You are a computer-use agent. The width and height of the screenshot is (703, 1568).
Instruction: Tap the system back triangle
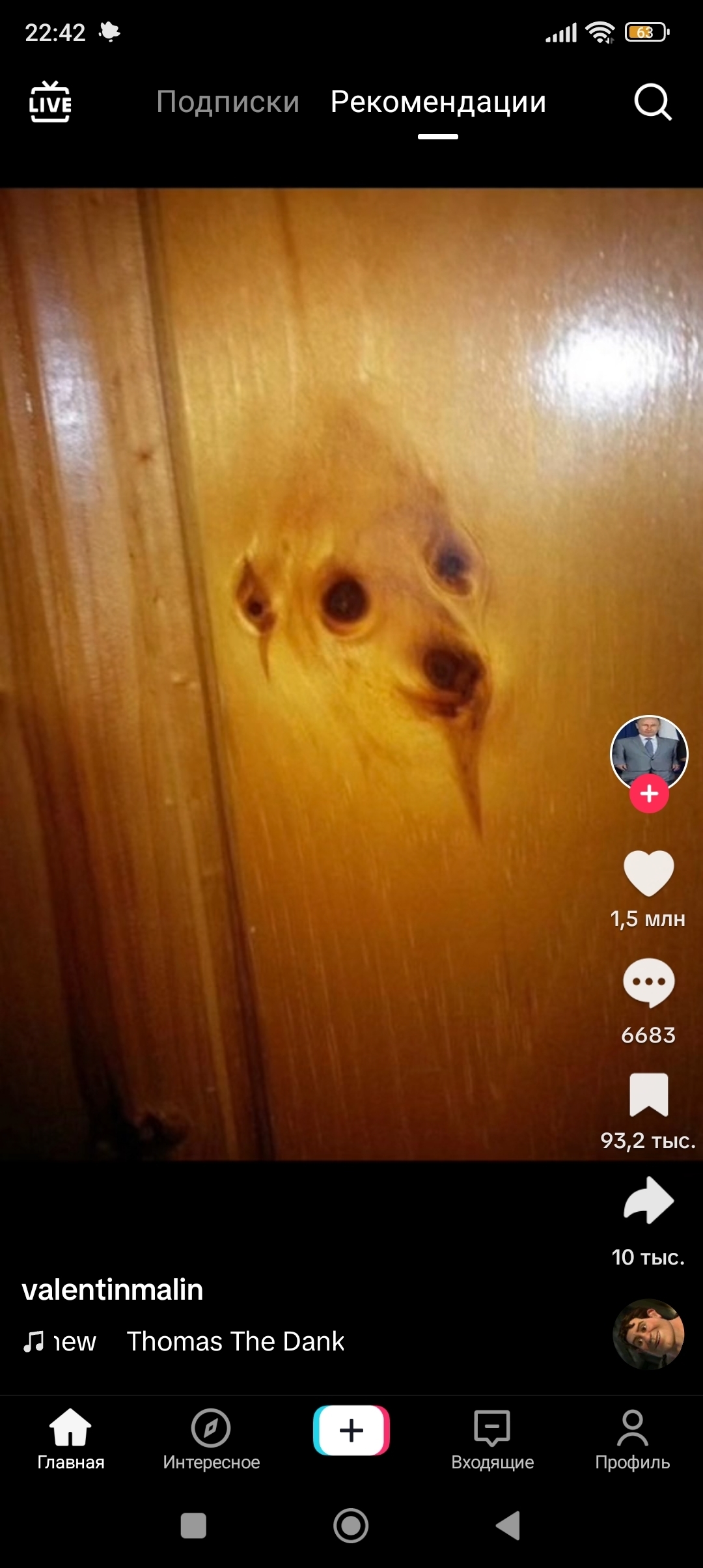pos(508,1525)
